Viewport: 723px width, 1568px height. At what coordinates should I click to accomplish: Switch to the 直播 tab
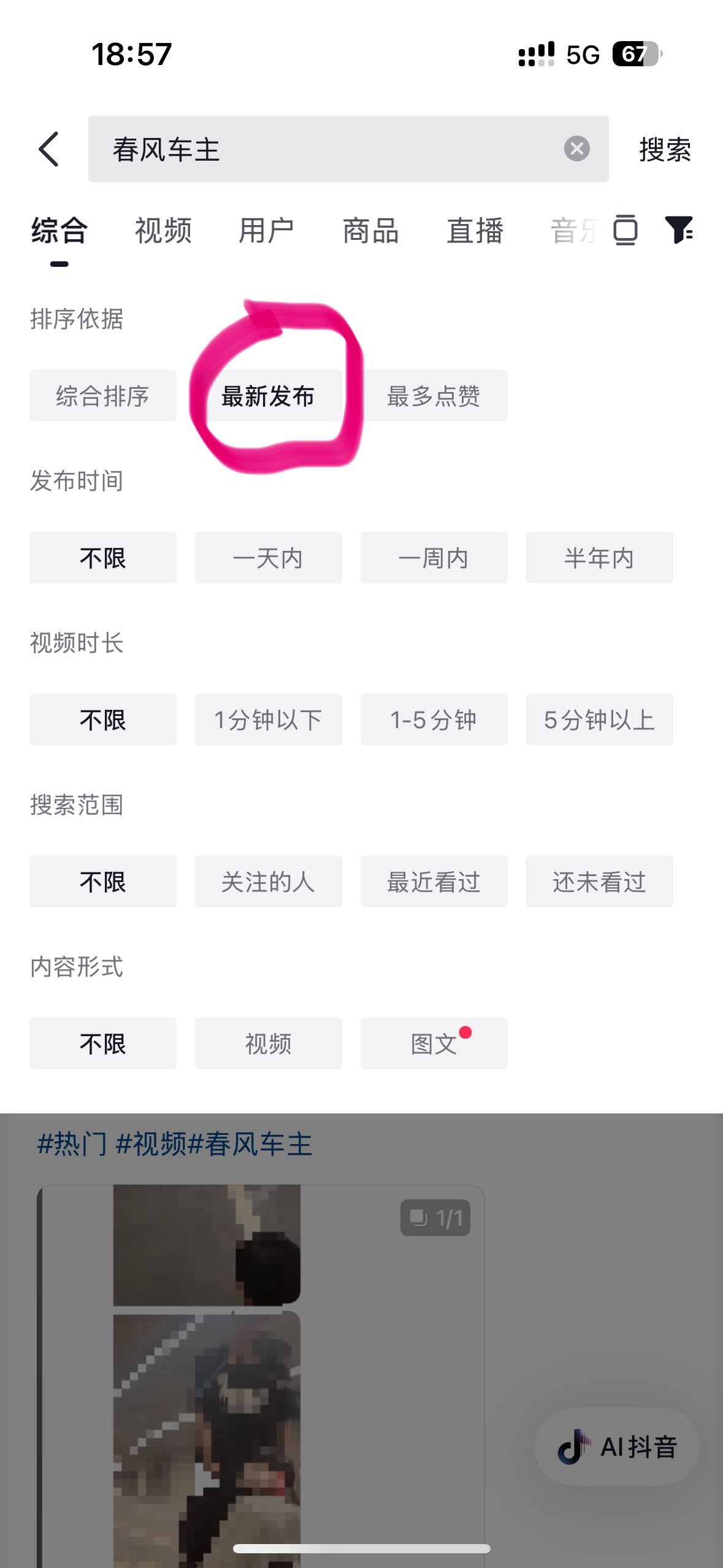[x=475, y=231]
